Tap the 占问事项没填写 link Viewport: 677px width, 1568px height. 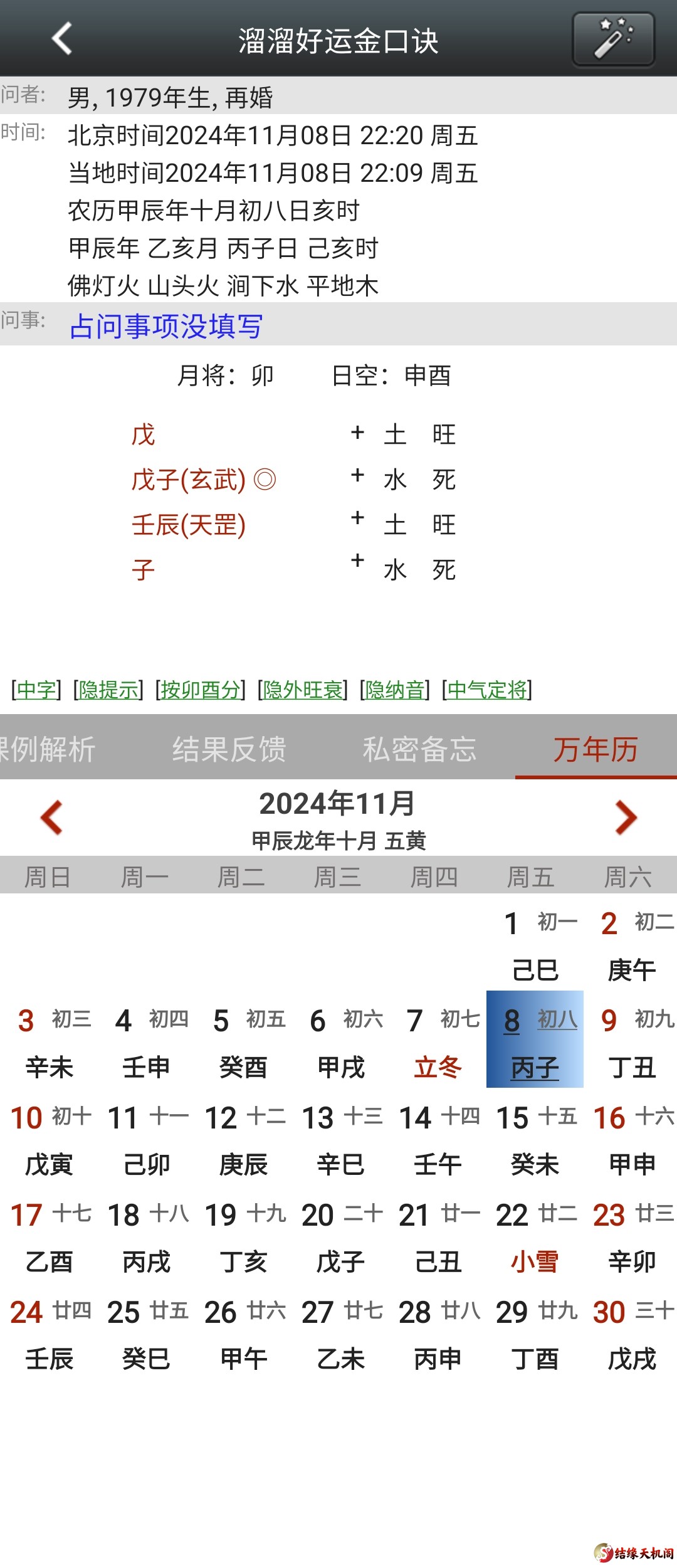(165, 326)
